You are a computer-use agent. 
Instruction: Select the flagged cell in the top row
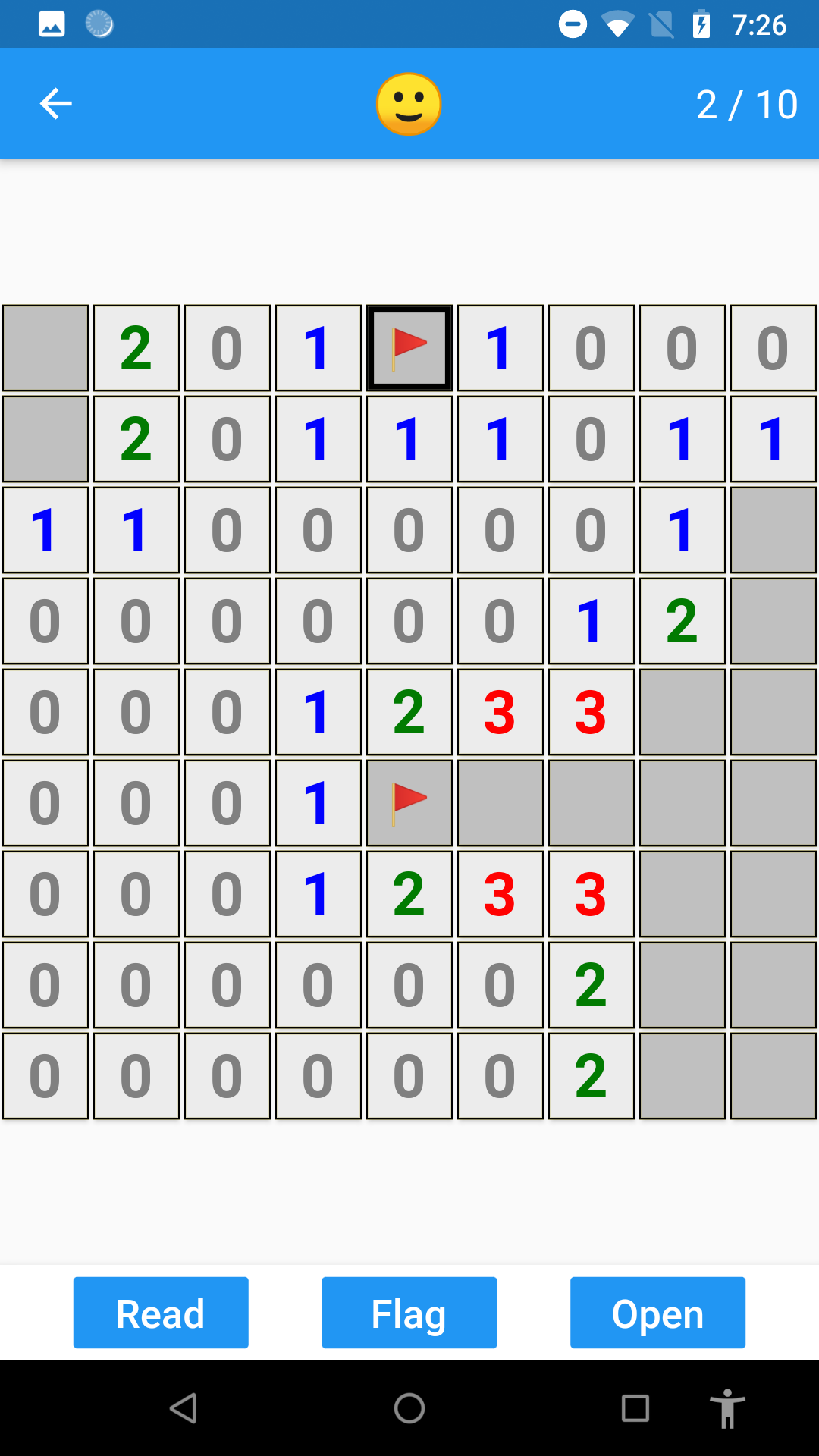coord(409,348)
